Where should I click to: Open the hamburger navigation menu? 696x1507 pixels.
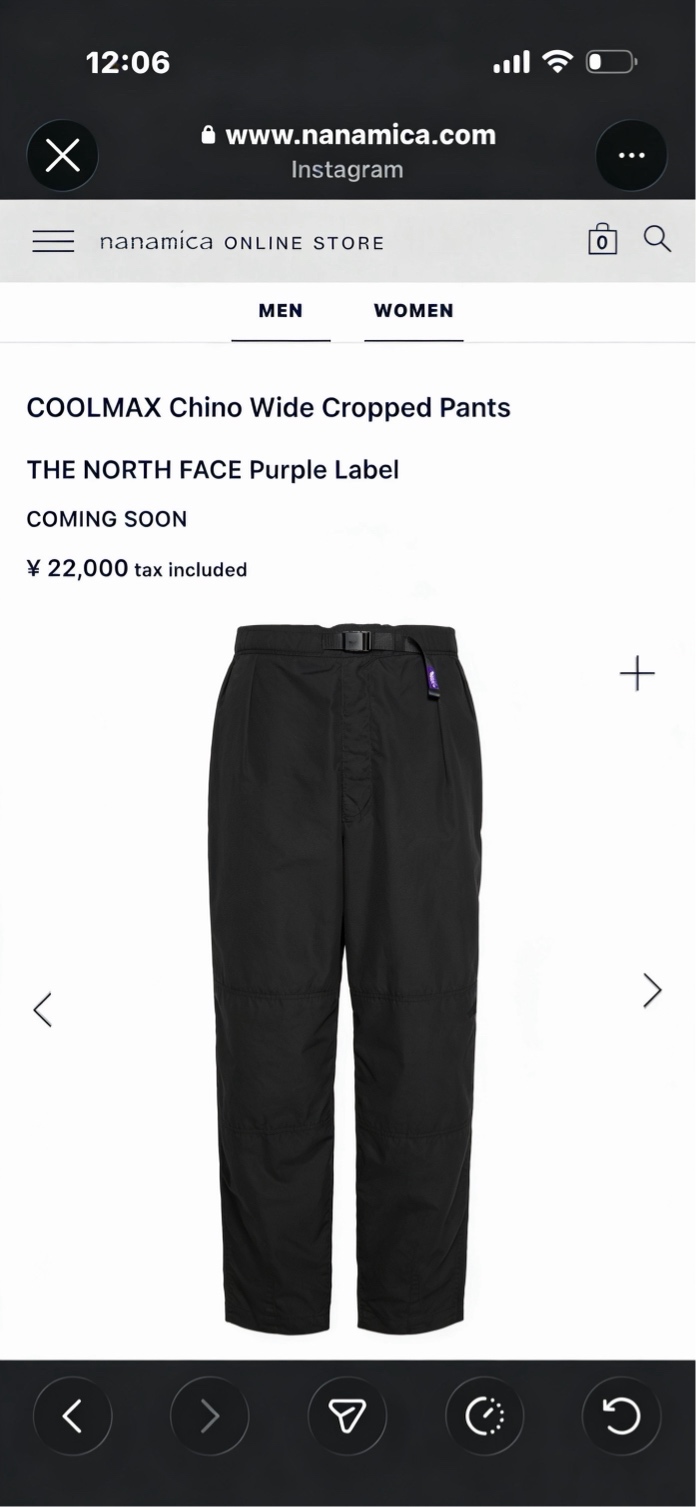coord(53,241)
